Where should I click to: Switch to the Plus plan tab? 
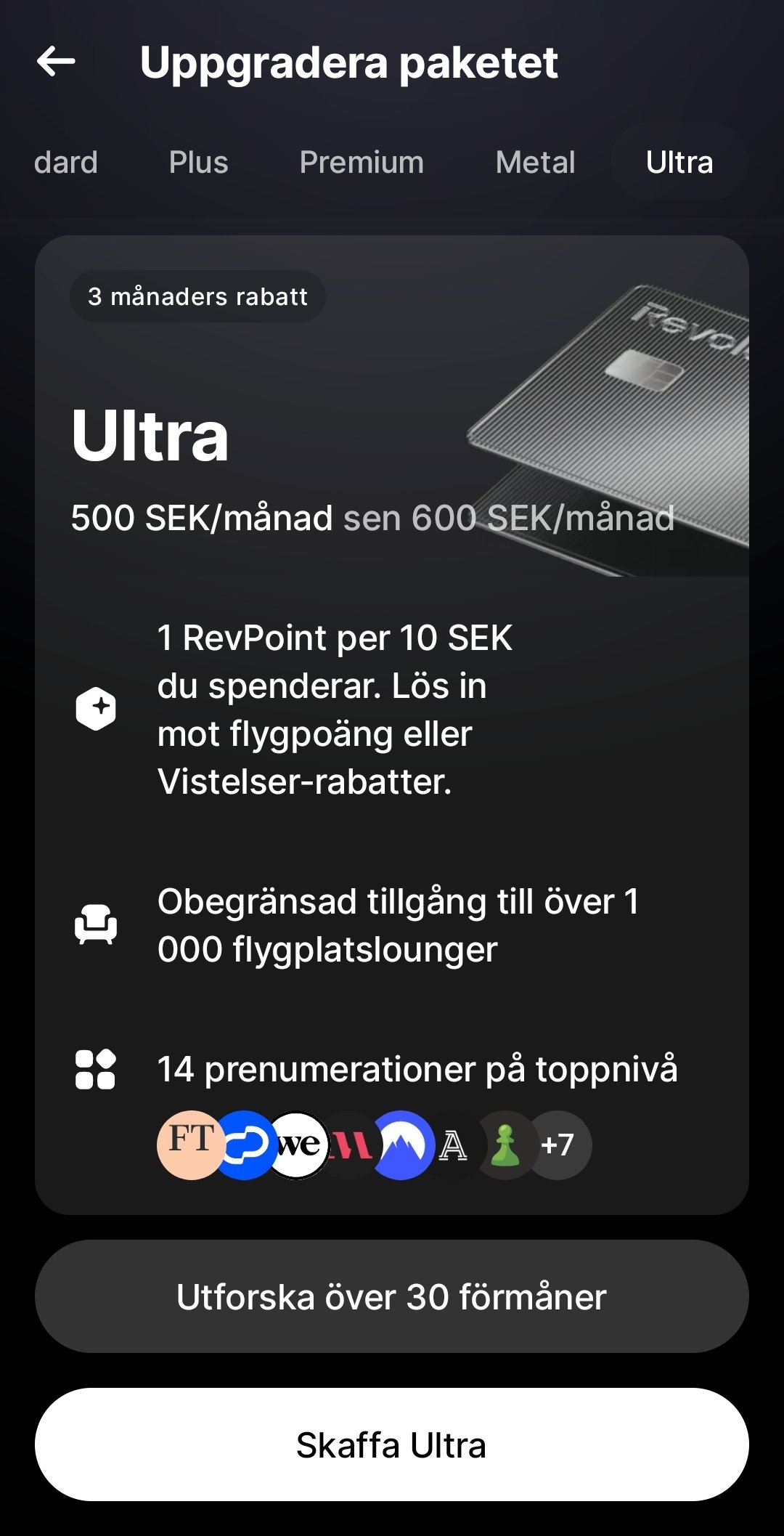pyautogui.click(x=198, y=162)
